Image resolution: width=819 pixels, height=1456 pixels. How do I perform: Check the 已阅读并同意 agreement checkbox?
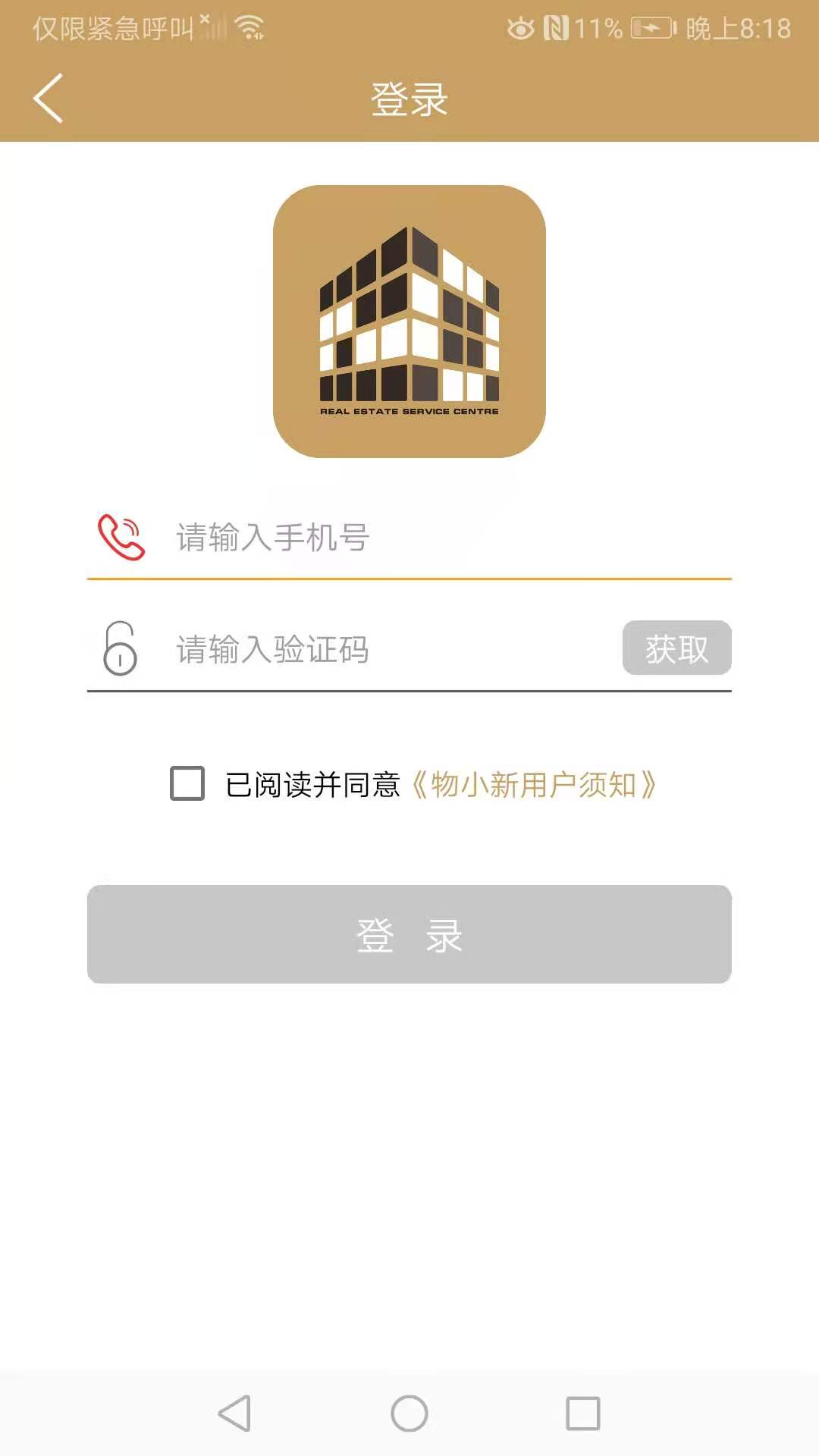point(187,783)
